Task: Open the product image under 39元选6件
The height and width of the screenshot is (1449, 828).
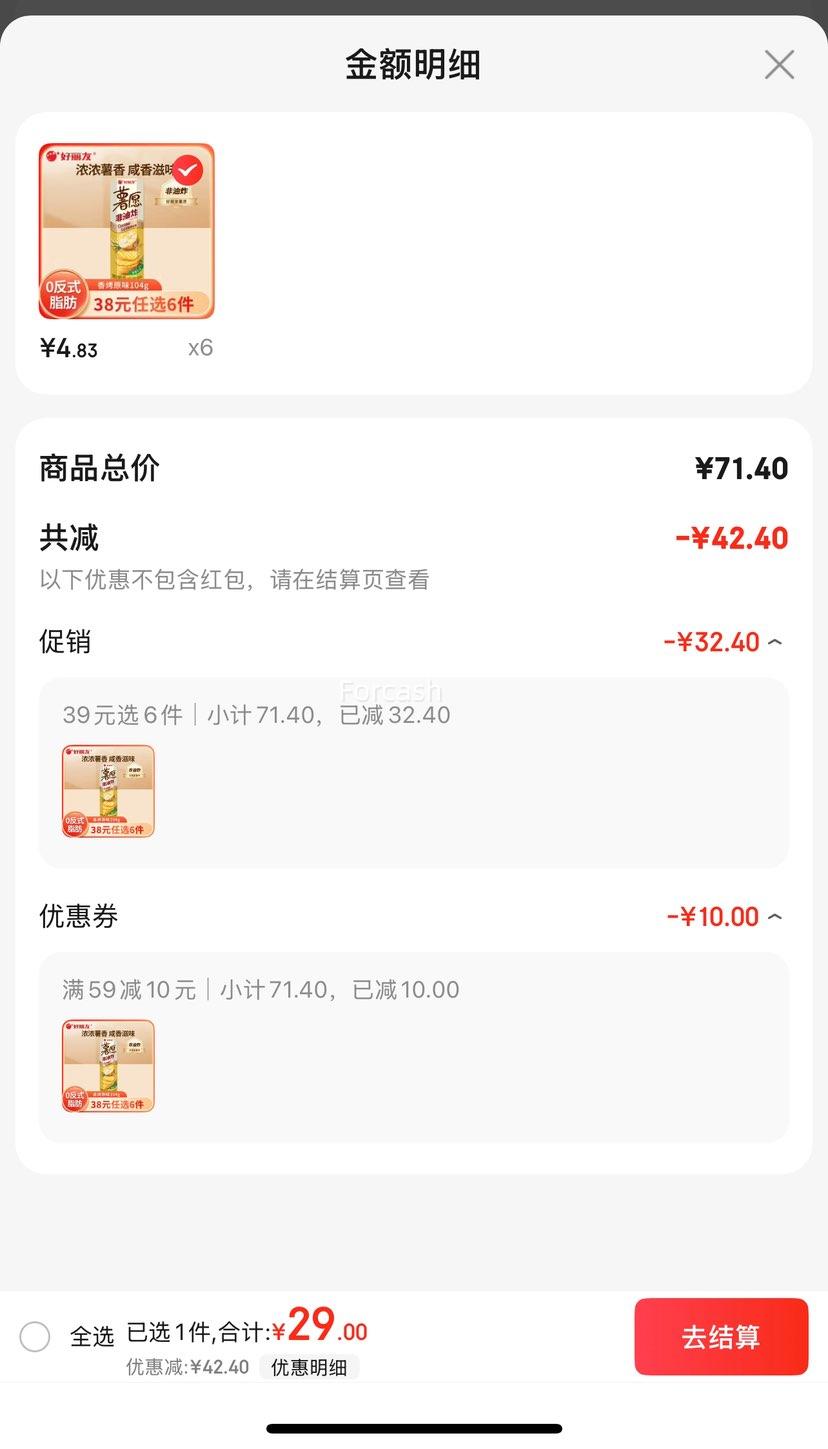Action: [108, 791]
